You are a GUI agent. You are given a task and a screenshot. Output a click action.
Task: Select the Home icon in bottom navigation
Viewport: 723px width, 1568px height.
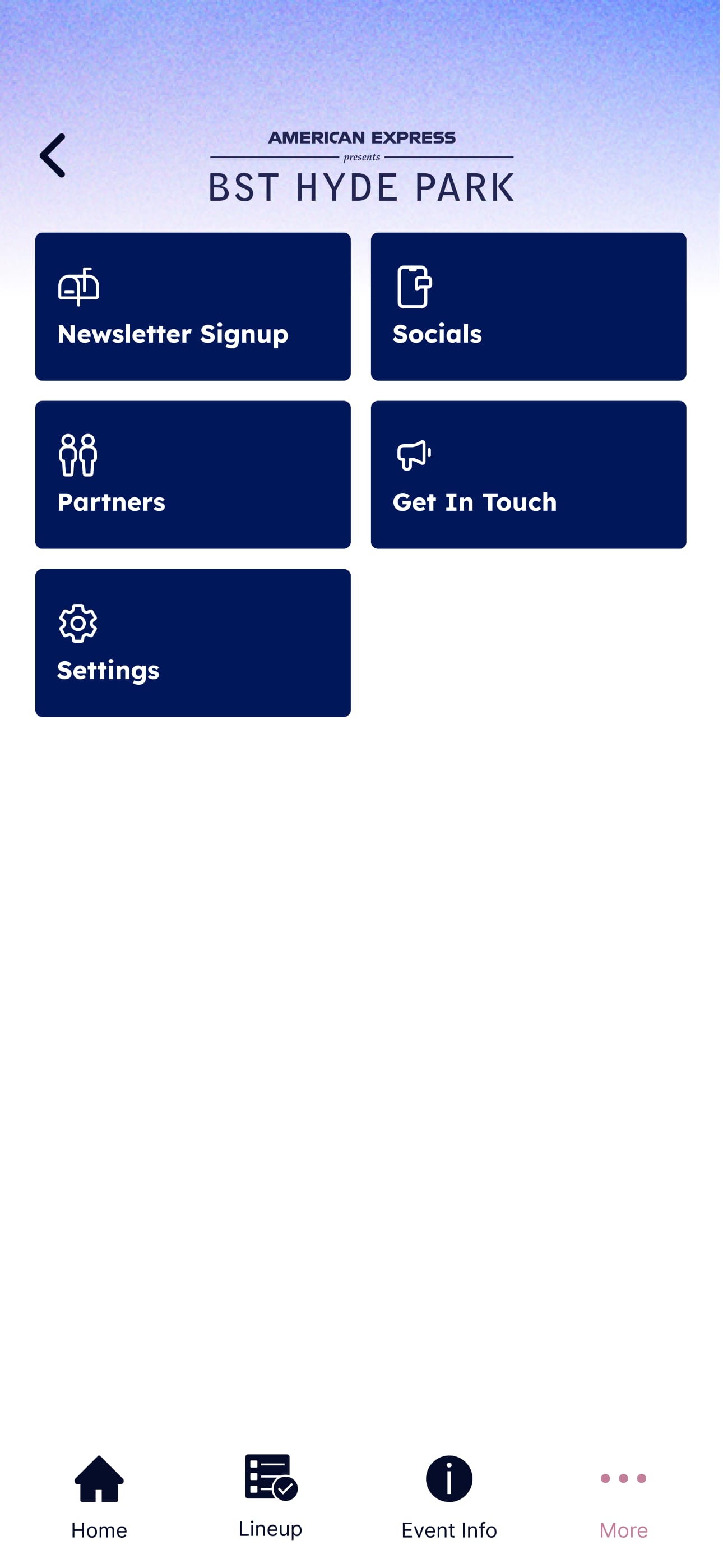click(99, 1482)
